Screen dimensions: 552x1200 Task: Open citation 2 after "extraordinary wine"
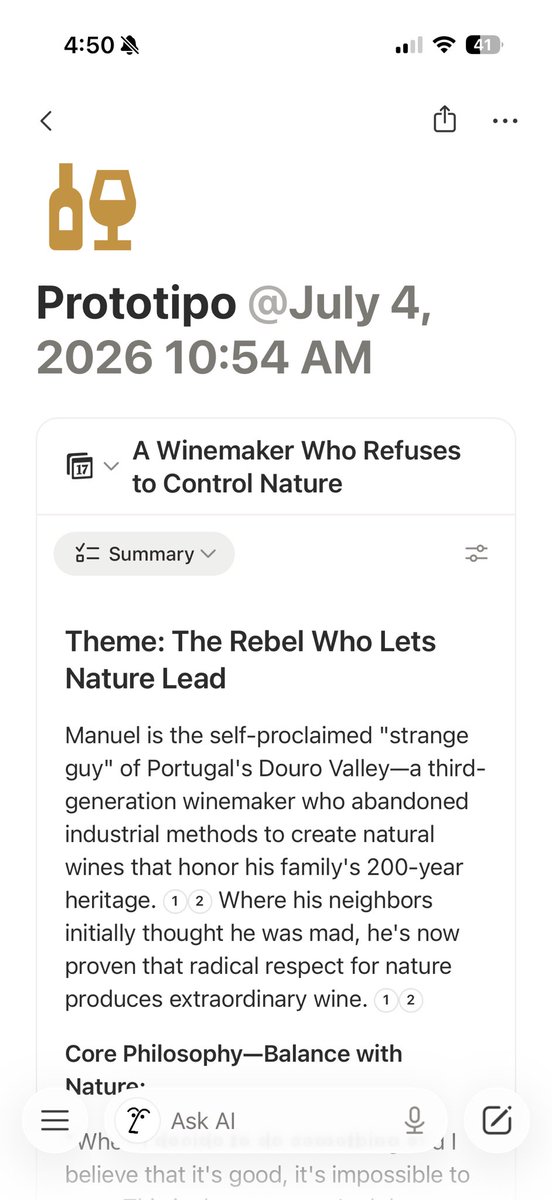coord(410,999)
